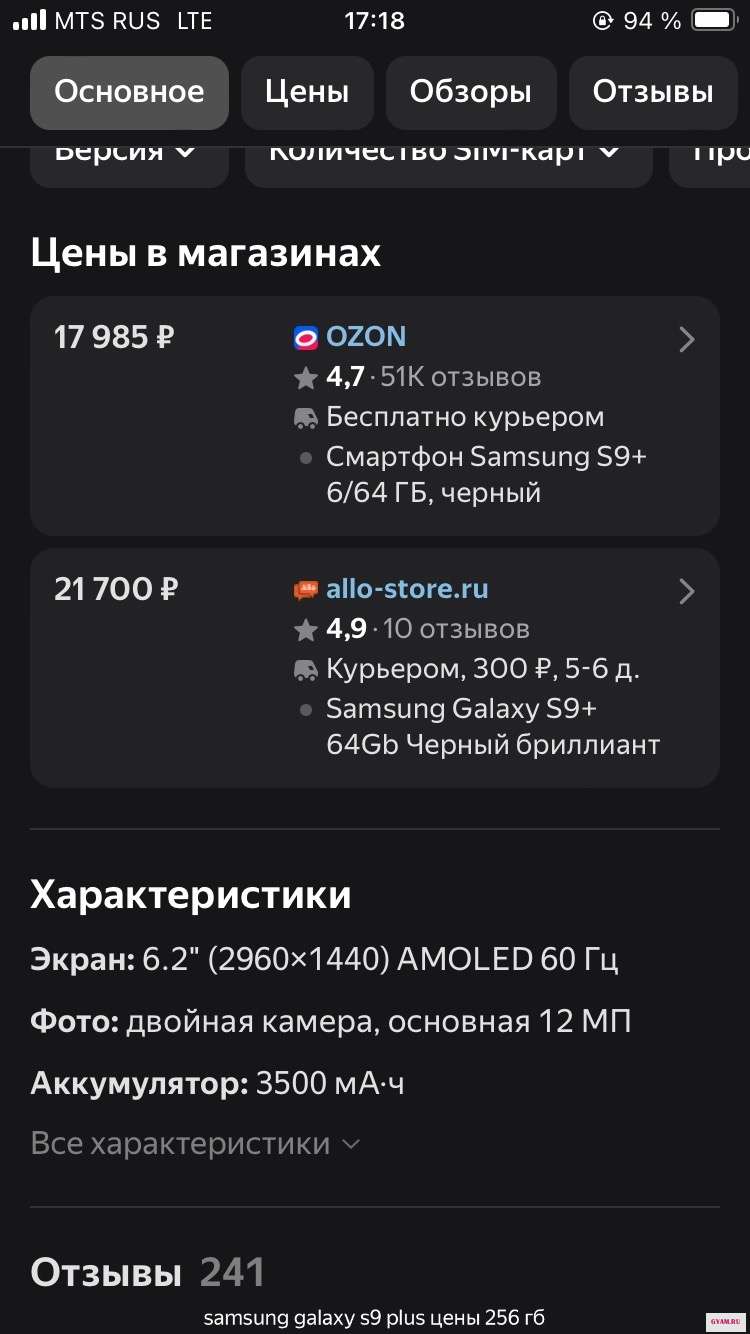Open the OZON offer for 17 985 ₽

point(374,415)
